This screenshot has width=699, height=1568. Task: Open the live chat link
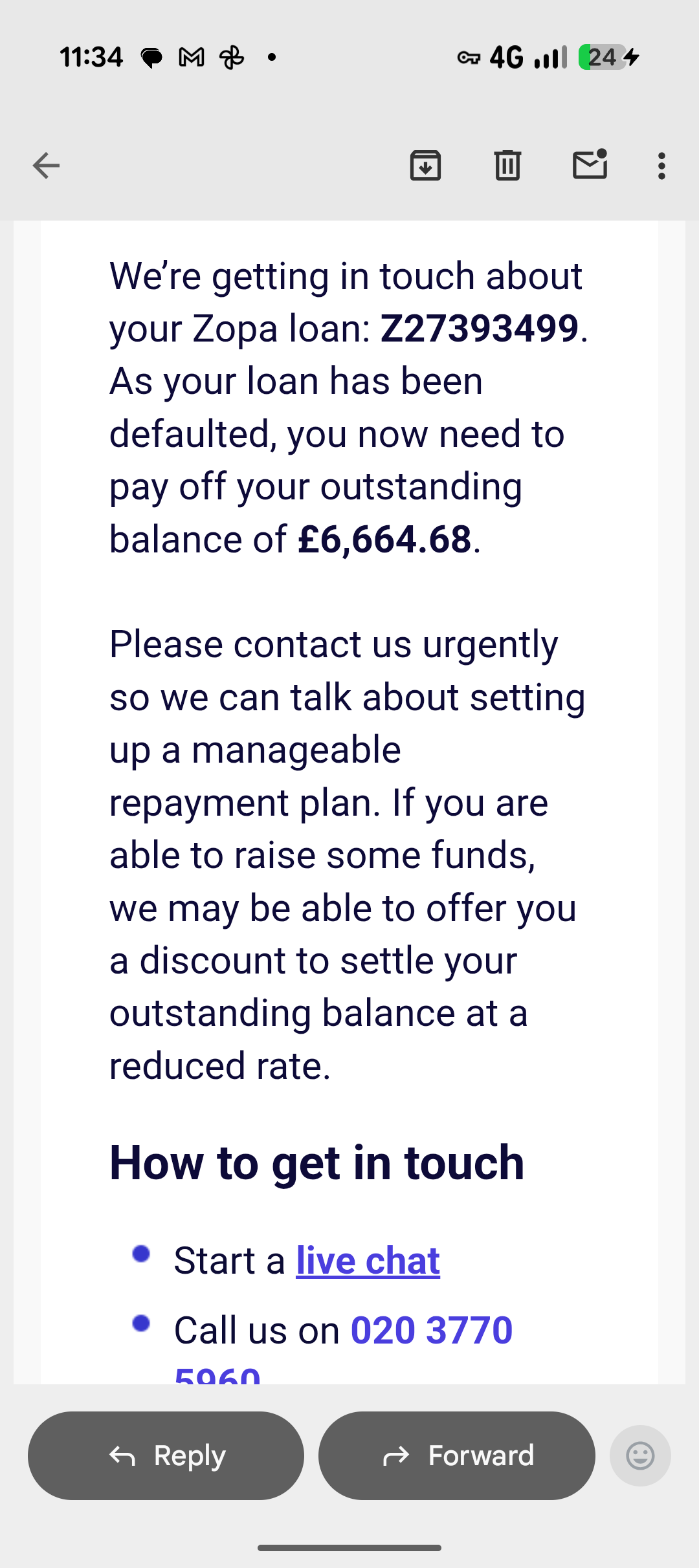(368, 1261)
